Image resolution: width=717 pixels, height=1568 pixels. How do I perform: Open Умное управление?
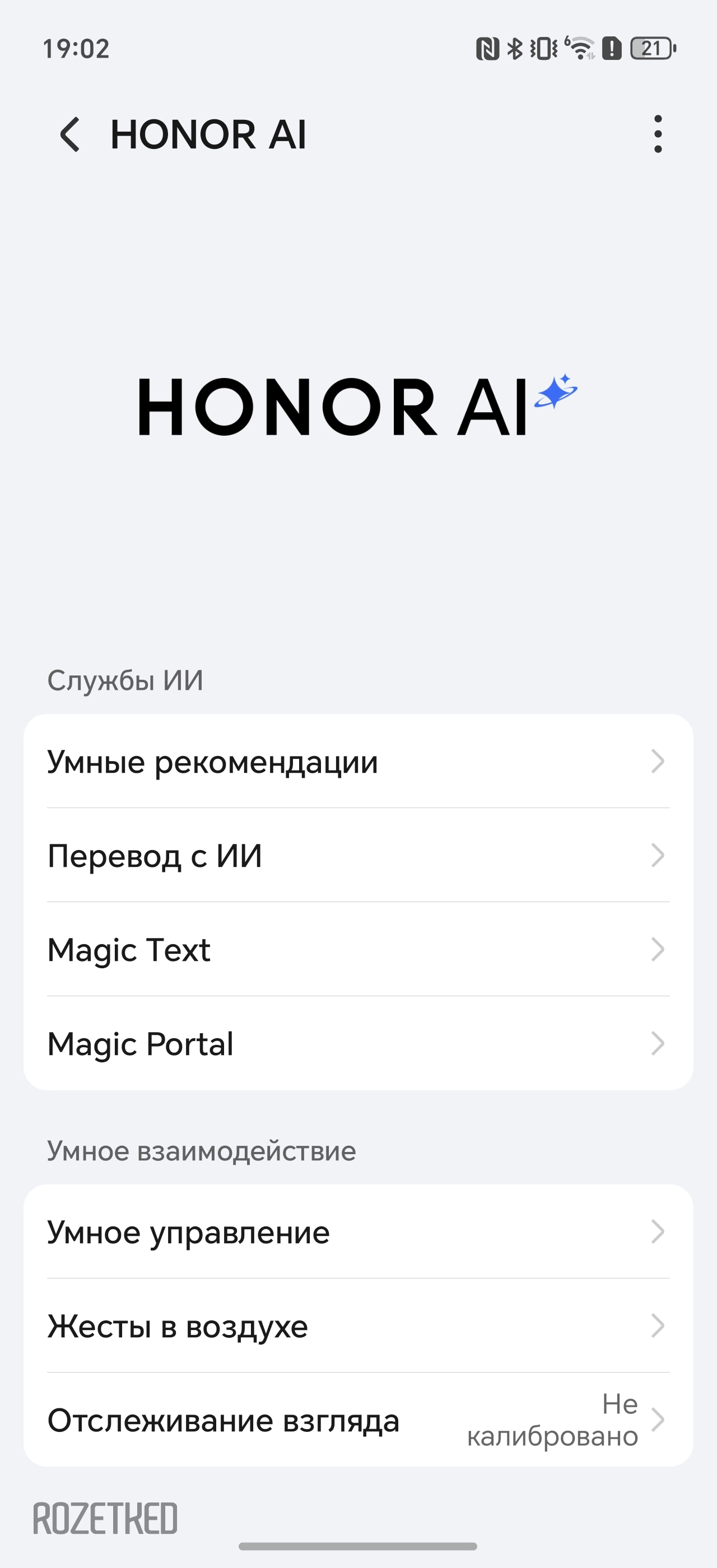(x=358, y=1231)
